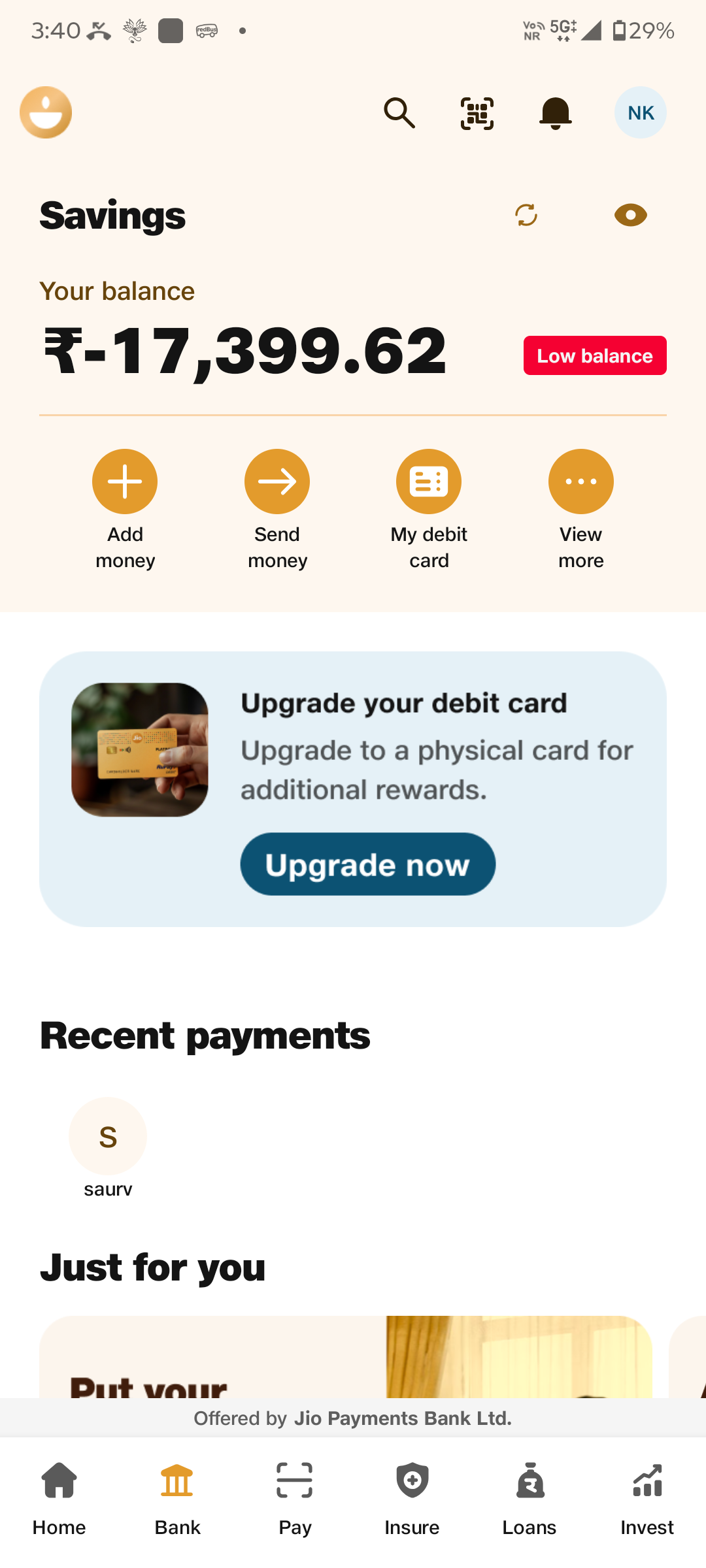Open the 'Put your' promo card
The width and height of the screenshot is (706, 1568).
click(345, 1358)
